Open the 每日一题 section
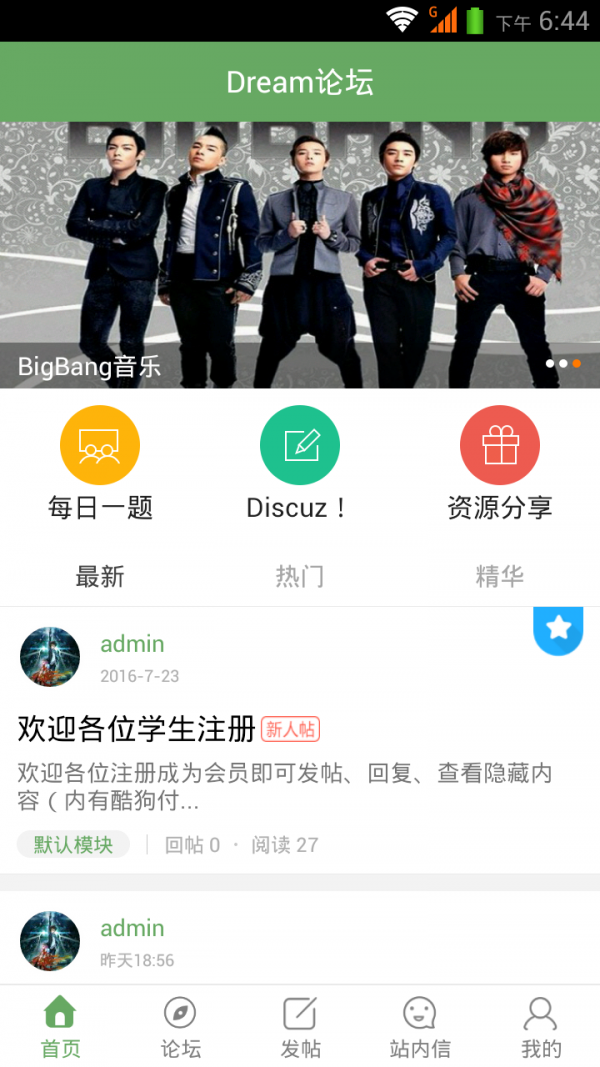 click(x=100, y=462)
